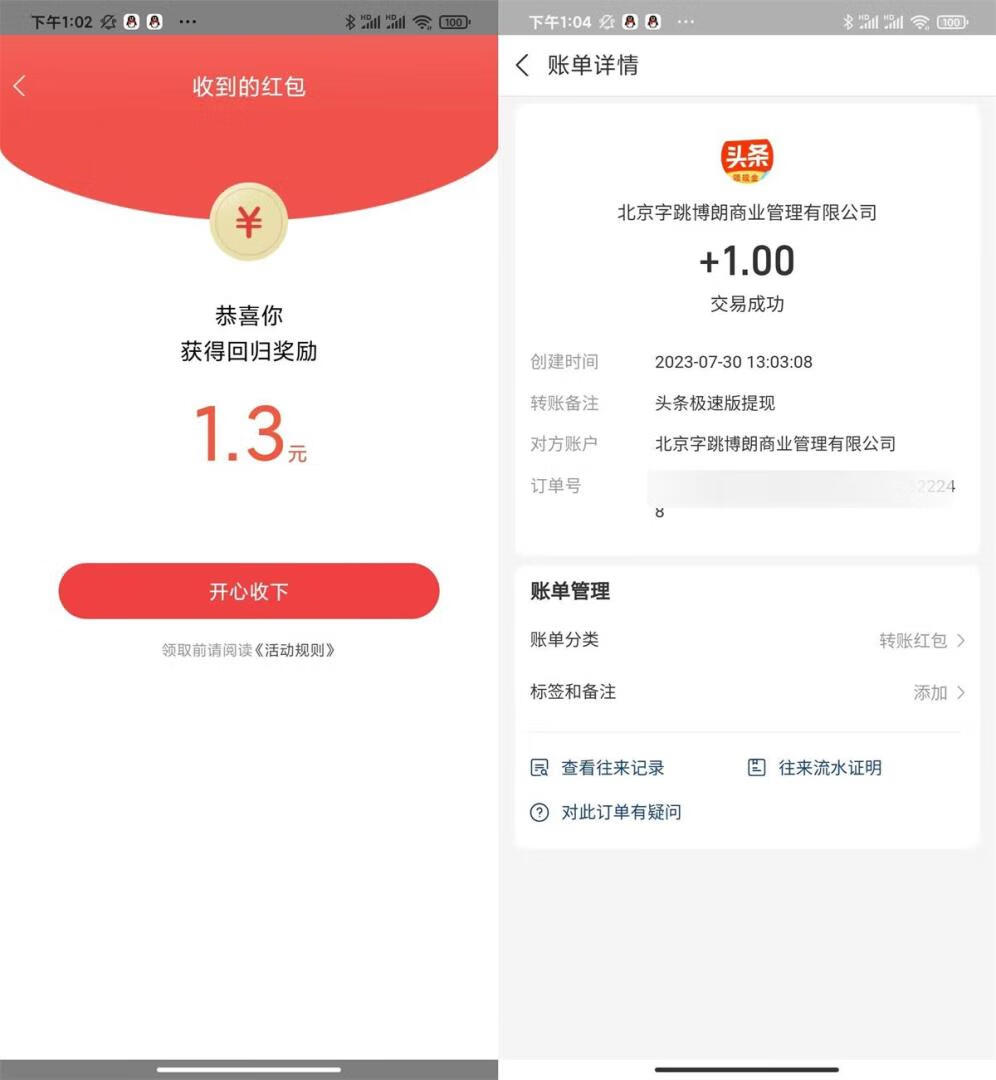Tap the back arrow on the 账单详情 page
The width and height of the screenshot is (996, 1080).
pos(522,65)
